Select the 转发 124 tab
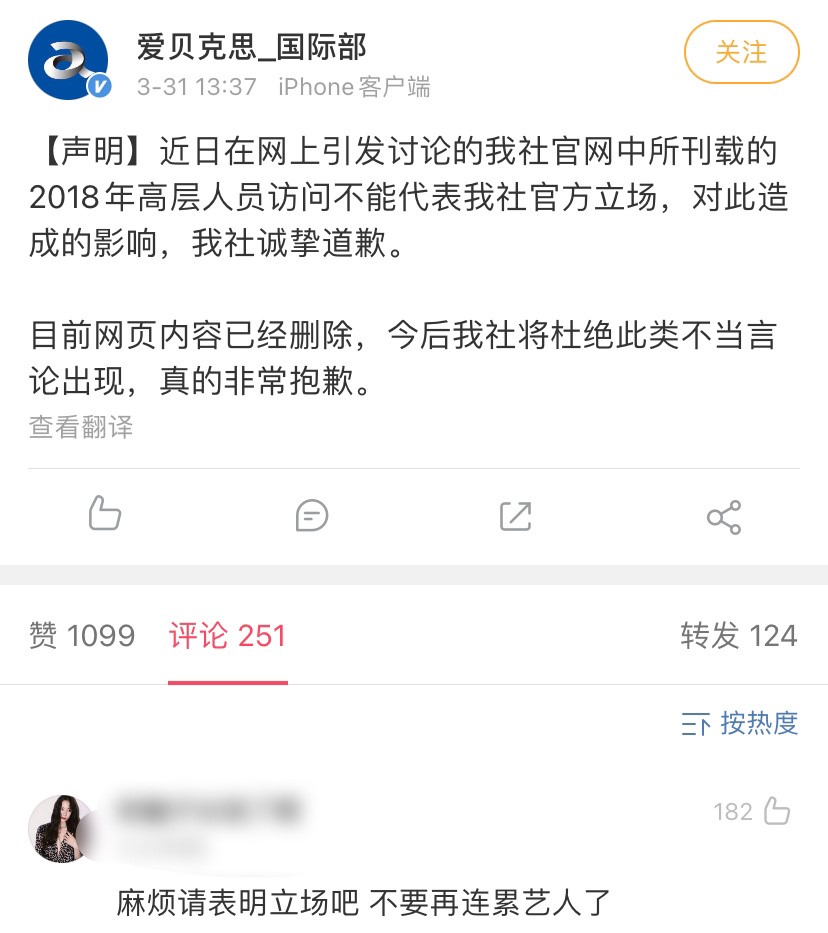Viewport: 828px width, 933px height. [x=735, y=635]
